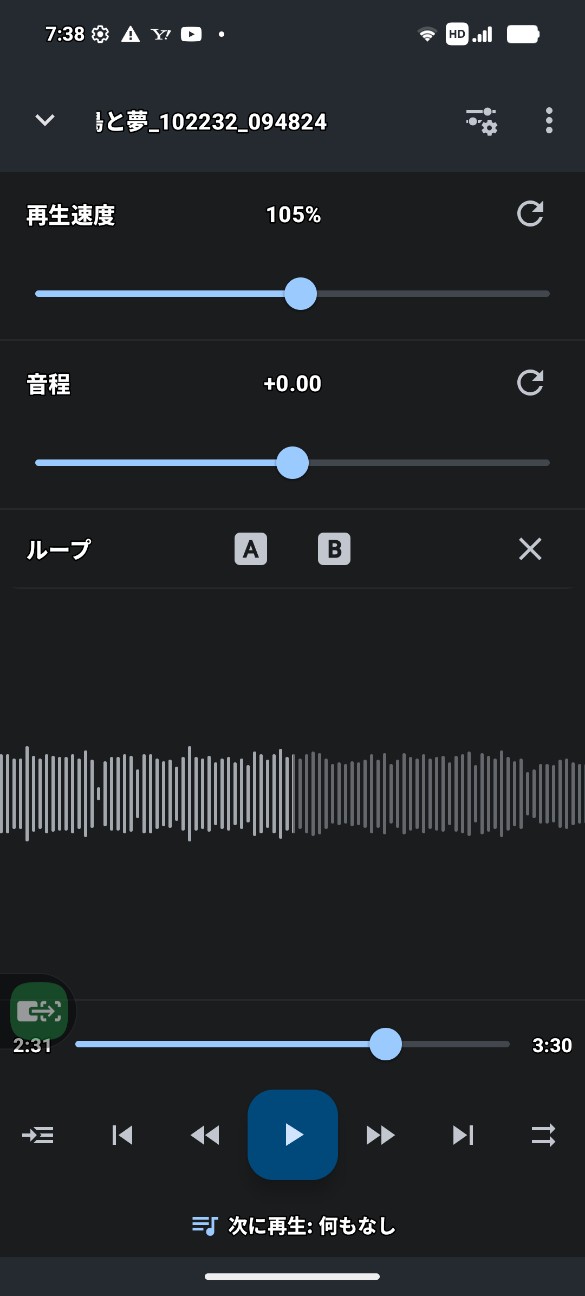585x1296 pixels.
Task: Set loop point A
Action: tap(251, 549)
